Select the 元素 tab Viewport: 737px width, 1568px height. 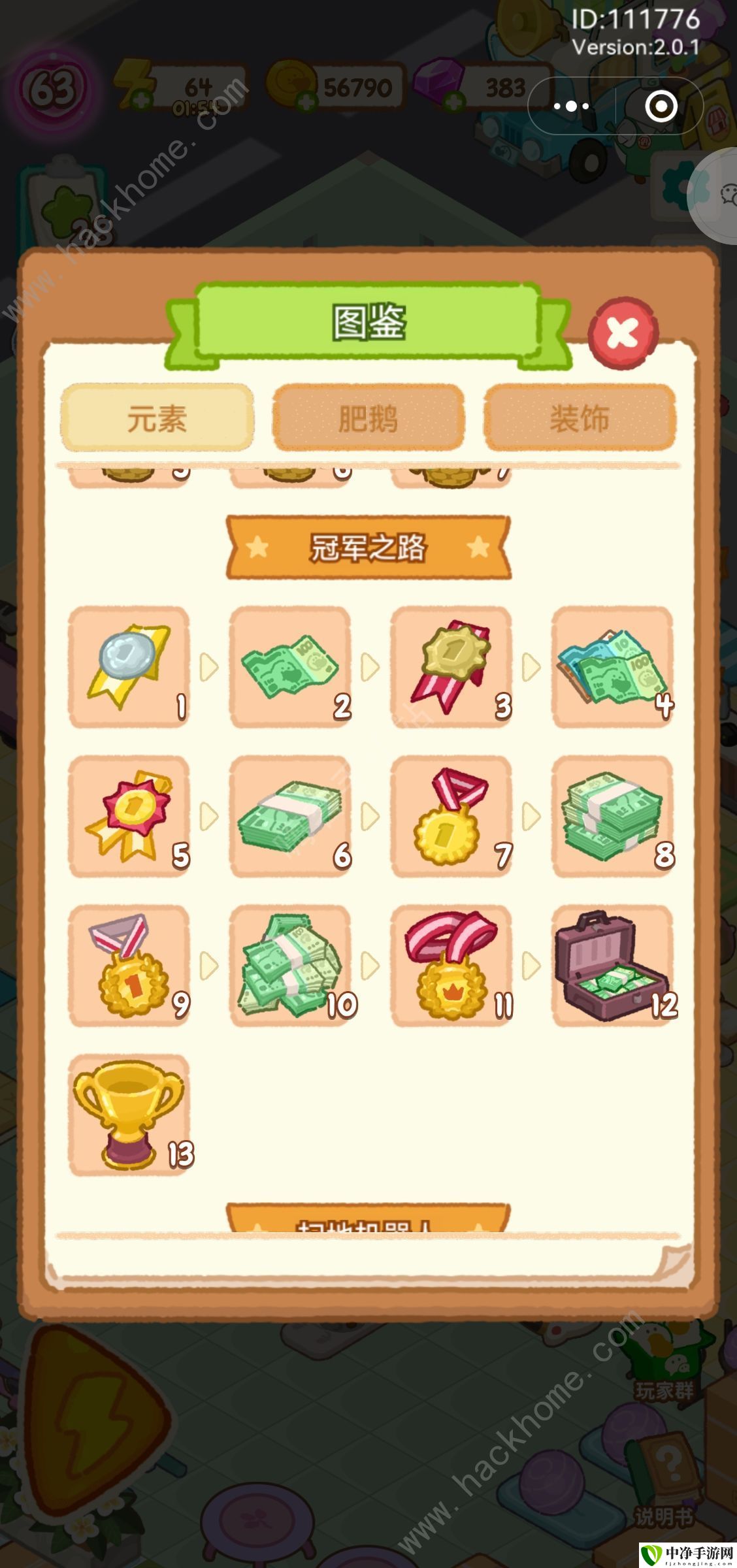[x=157, y=418]
